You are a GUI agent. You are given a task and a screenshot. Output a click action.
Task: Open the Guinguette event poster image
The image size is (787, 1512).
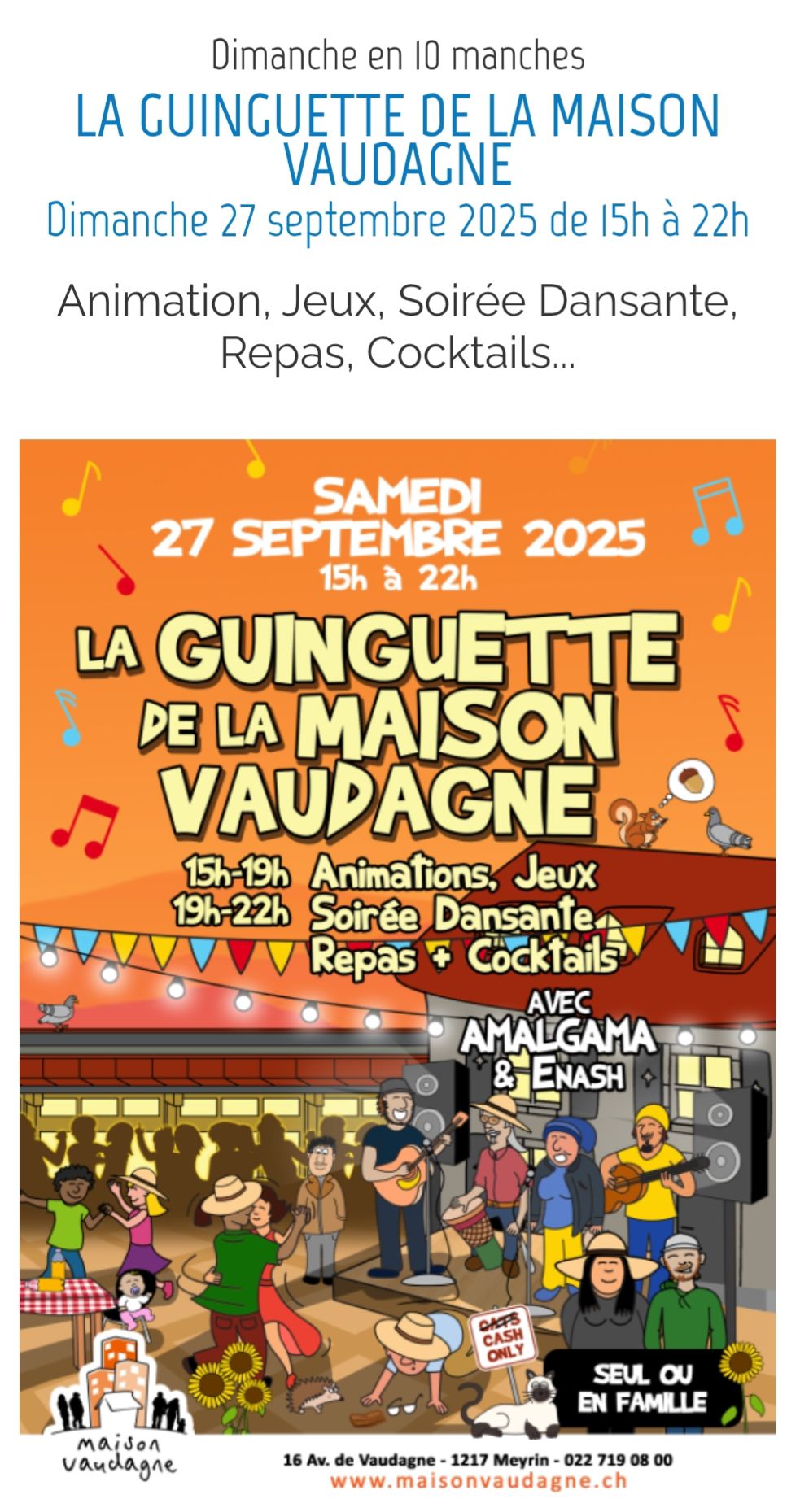click(397, 968)
